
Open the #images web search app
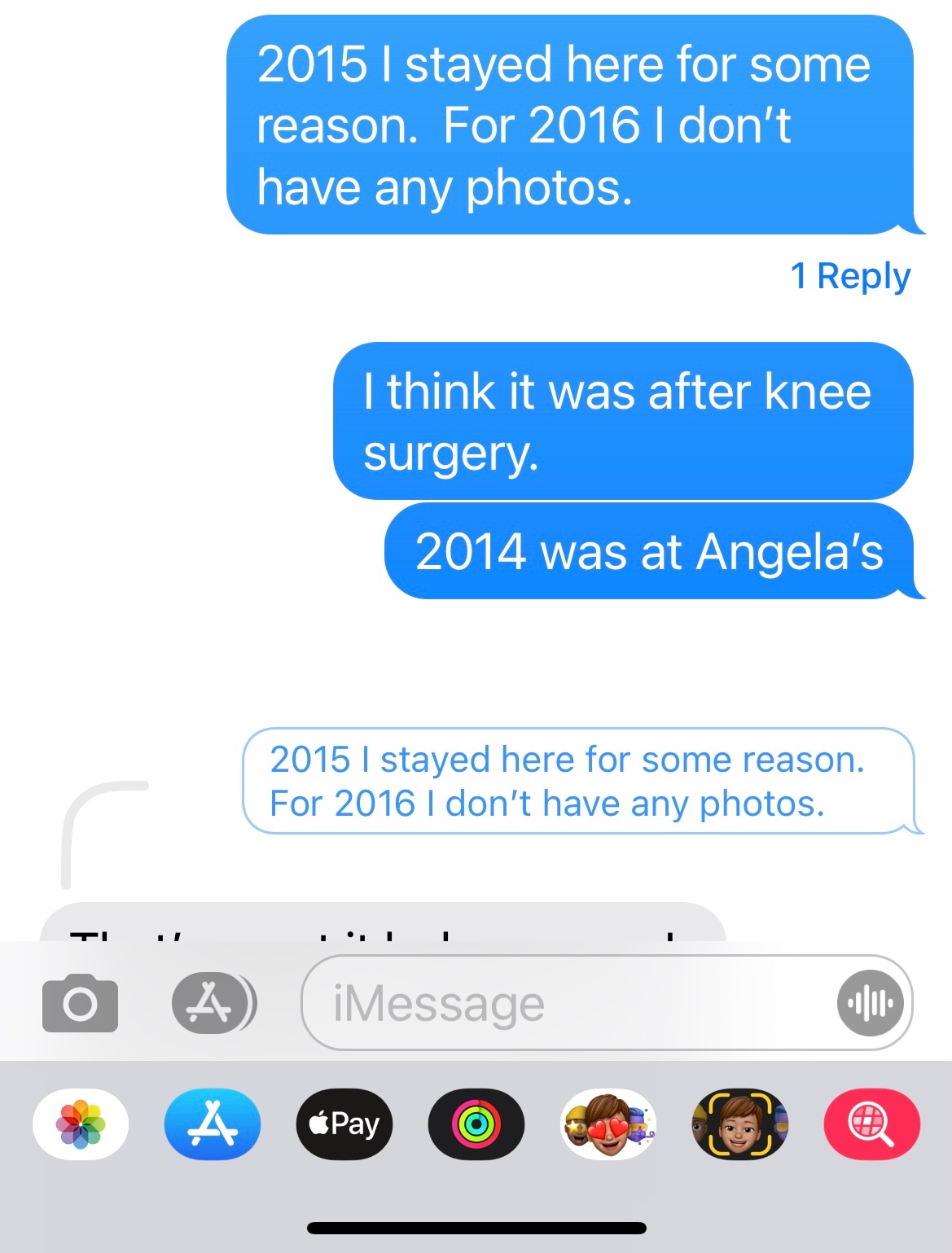click(x=872, y=1124)
